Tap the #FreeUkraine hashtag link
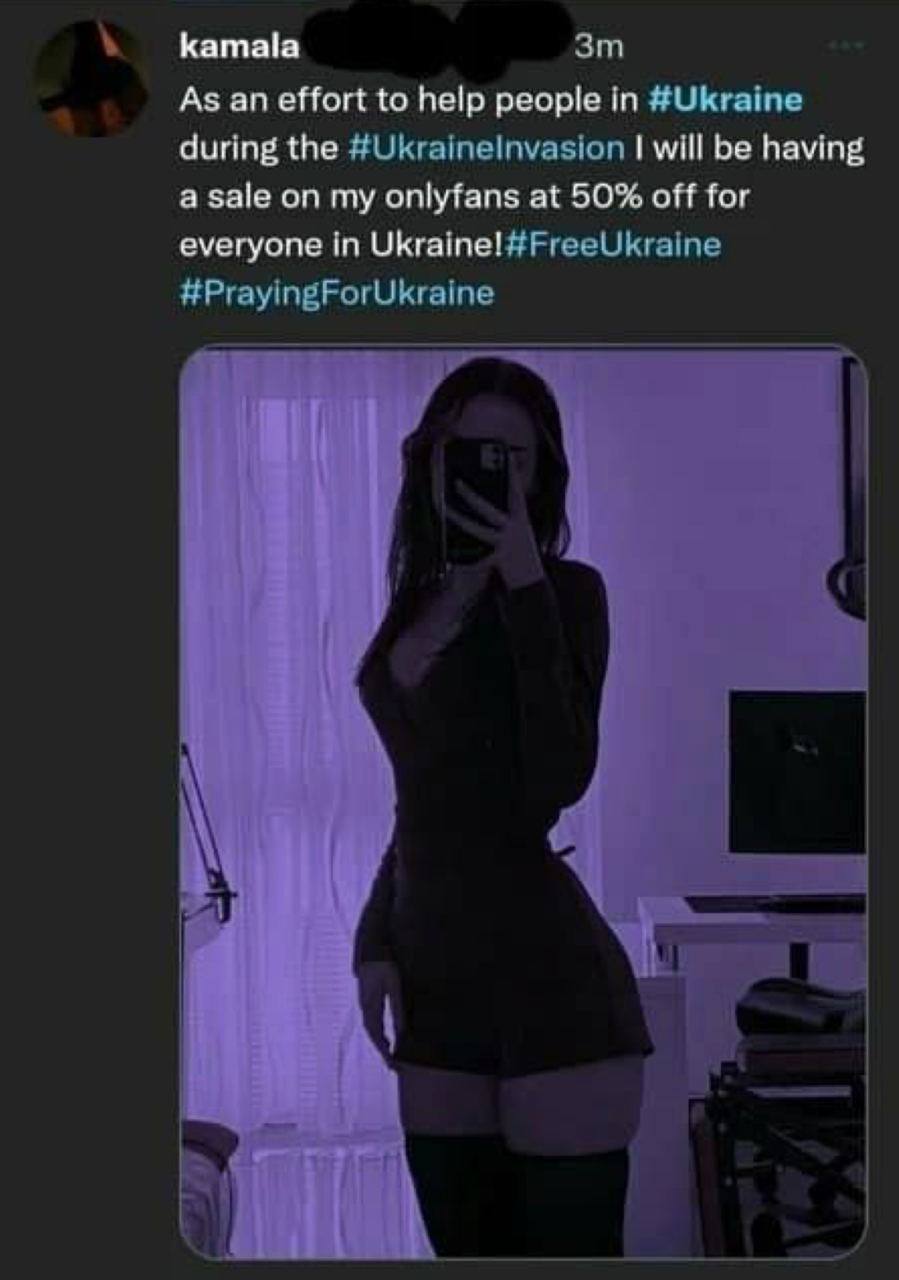Screen dimensions: 899x1280 click(x=614, y=245)
